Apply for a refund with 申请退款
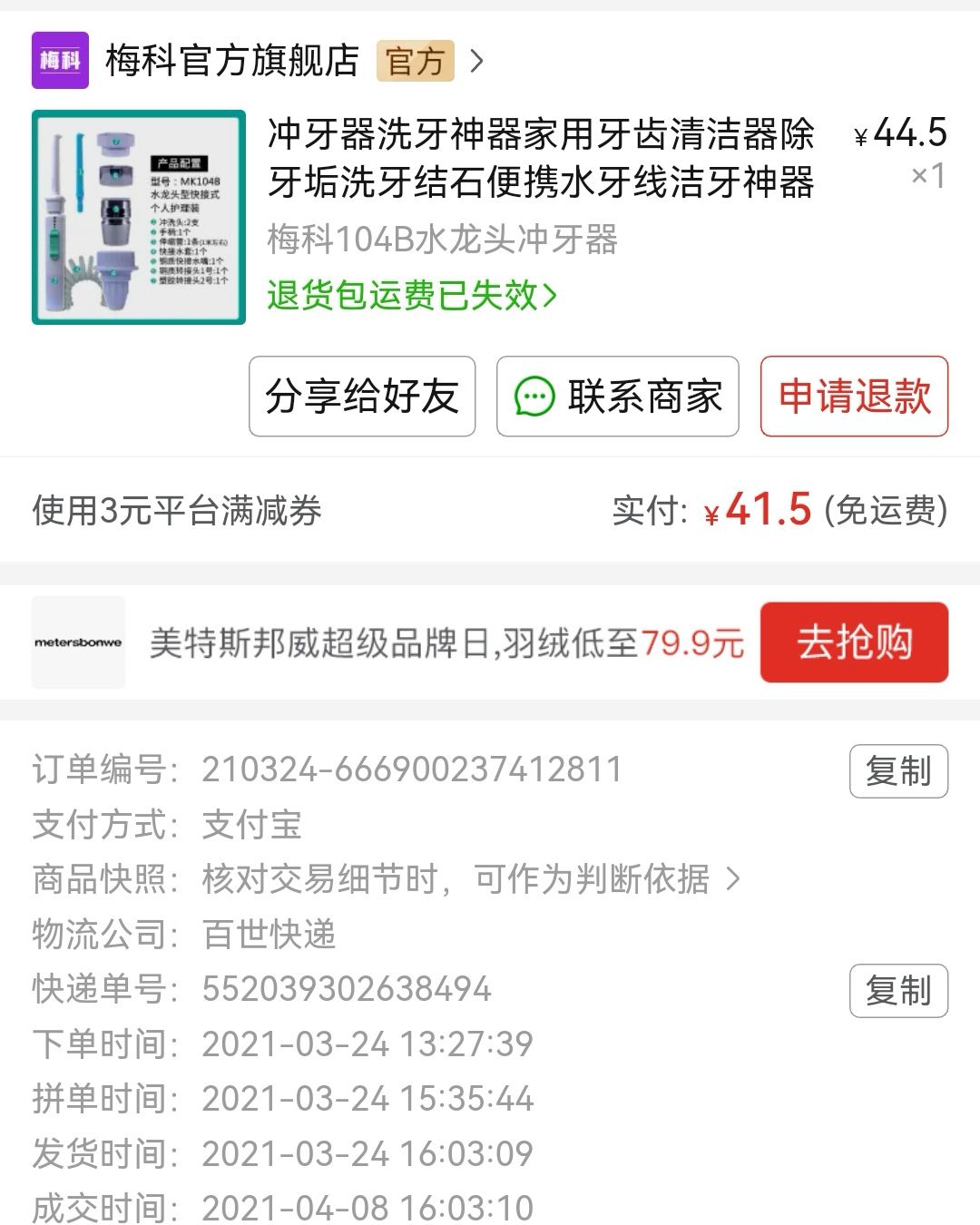The height and width of the screenshot is (1225, 980). pyautogui.click(x=854, y=397)
